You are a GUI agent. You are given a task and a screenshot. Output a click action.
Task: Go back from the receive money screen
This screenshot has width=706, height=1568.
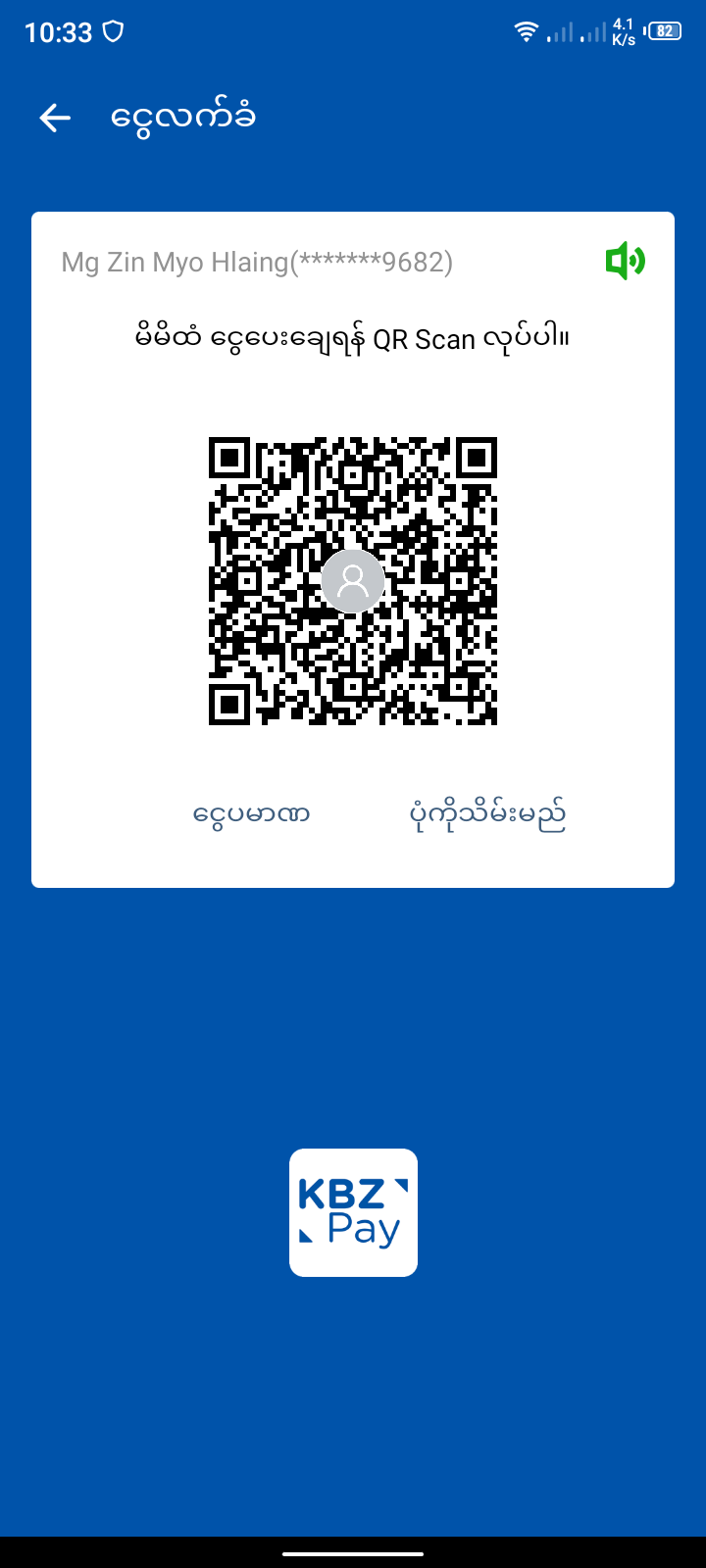coord(55,119)
